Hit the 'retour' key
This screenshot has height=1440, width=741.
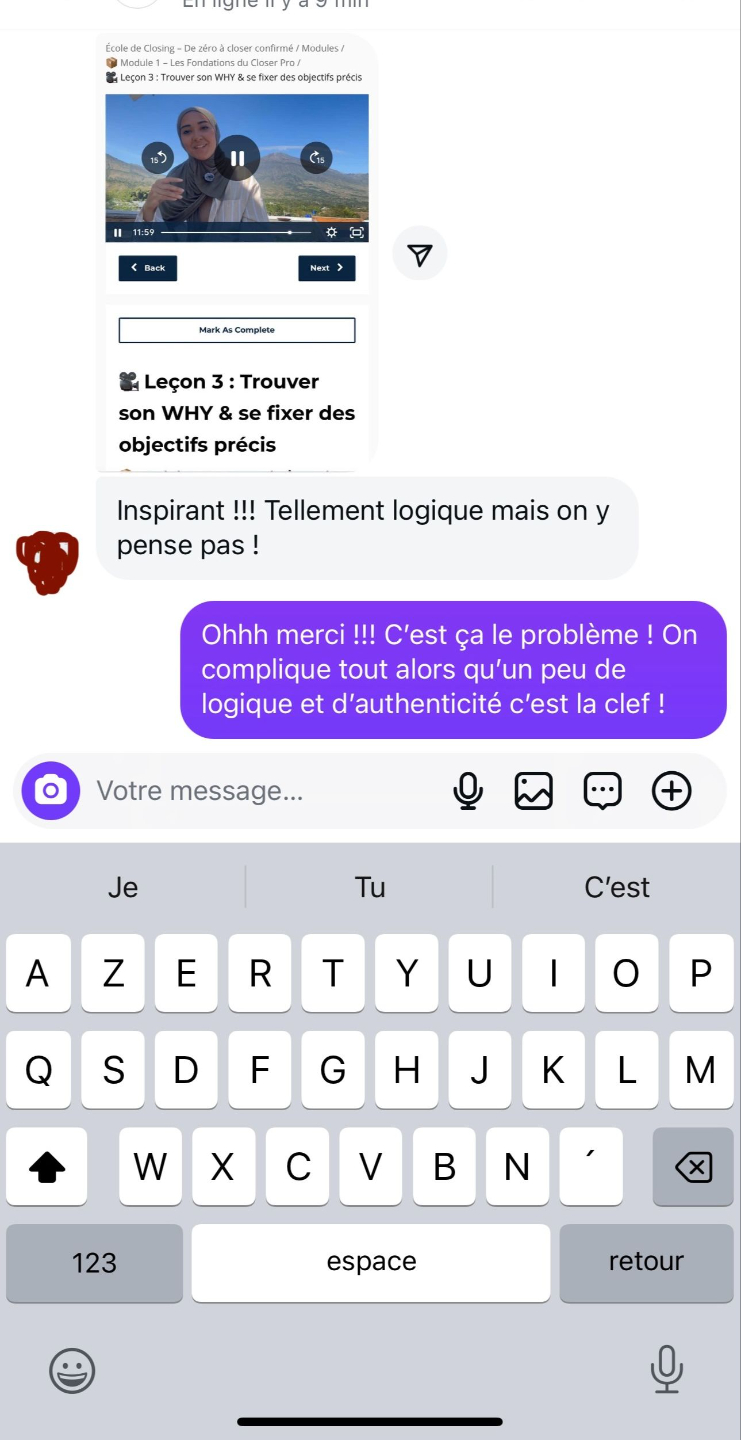646,1263
